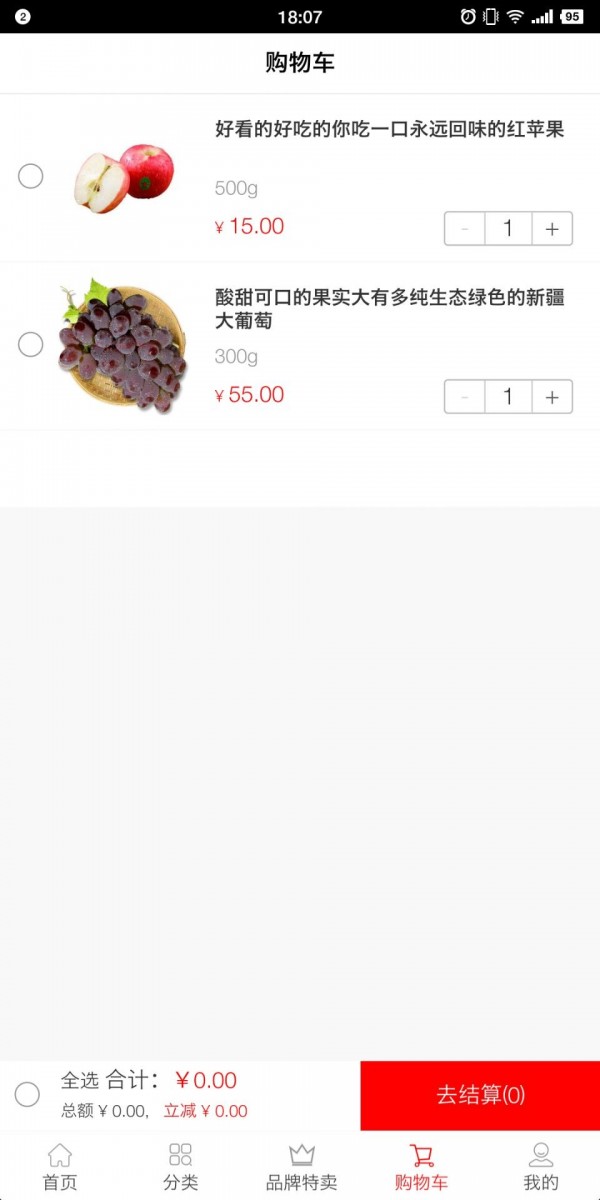Viewport: 600px width, 1200px height.
Task: Select the red apple item checkbox
Action: click(31, 177)
